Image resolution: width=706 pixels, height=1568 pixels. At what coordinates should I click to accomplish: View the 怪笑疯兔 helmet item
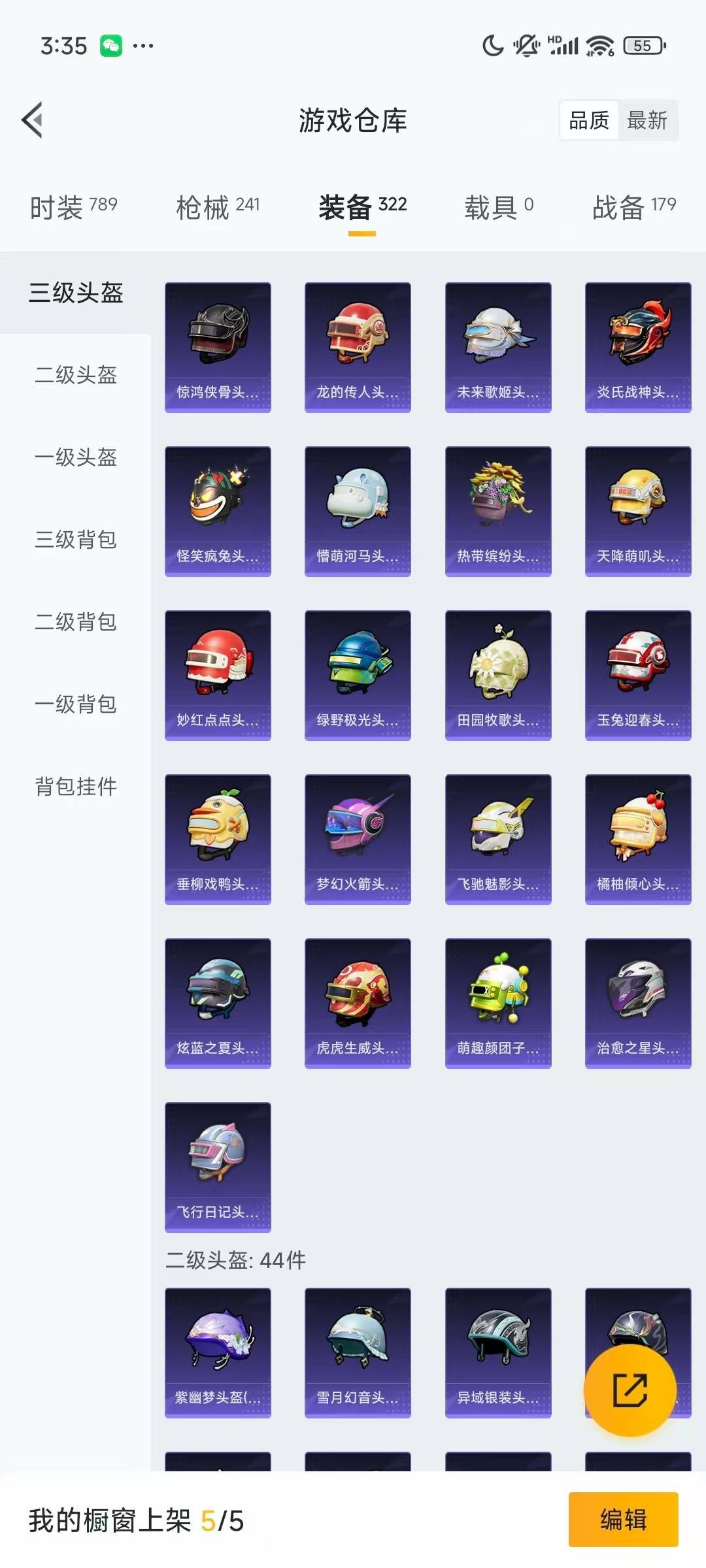tap(218, 512)
